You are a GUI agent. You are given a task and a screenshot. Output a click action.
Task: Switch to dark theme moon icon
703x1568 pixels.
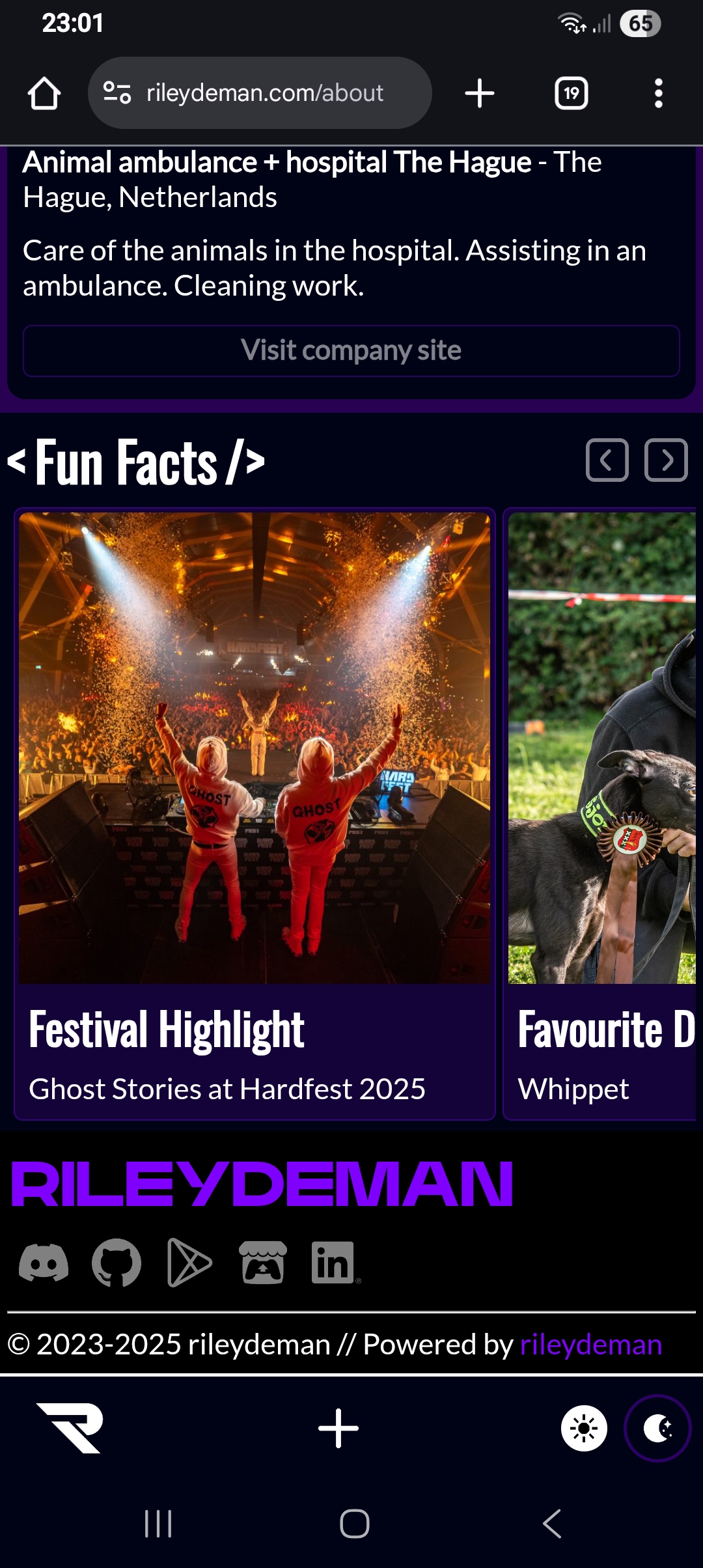[657, 1429]
